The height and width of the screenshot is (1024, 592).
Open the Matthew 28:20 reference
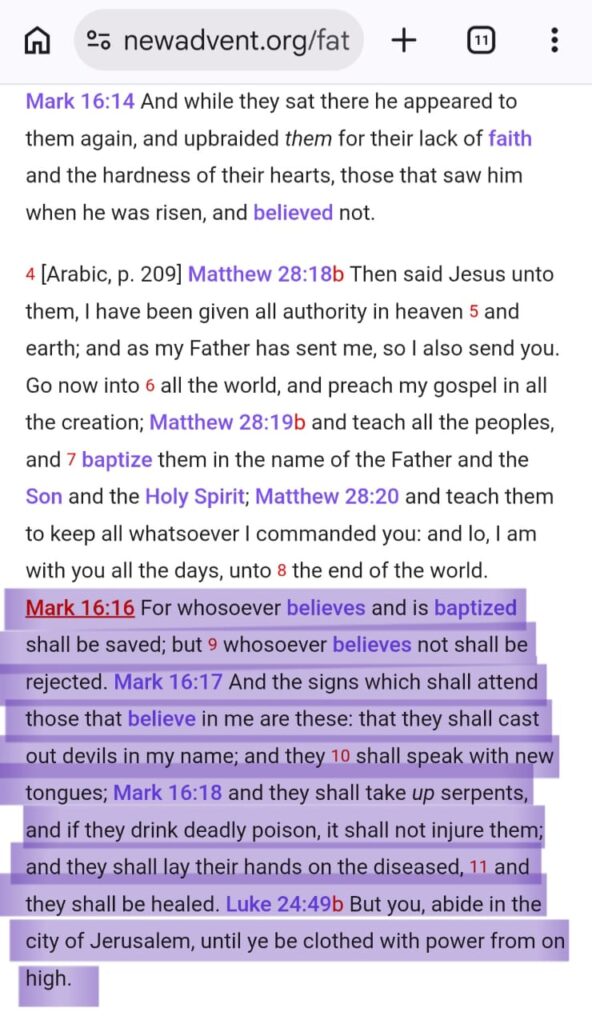pos(327,496)
